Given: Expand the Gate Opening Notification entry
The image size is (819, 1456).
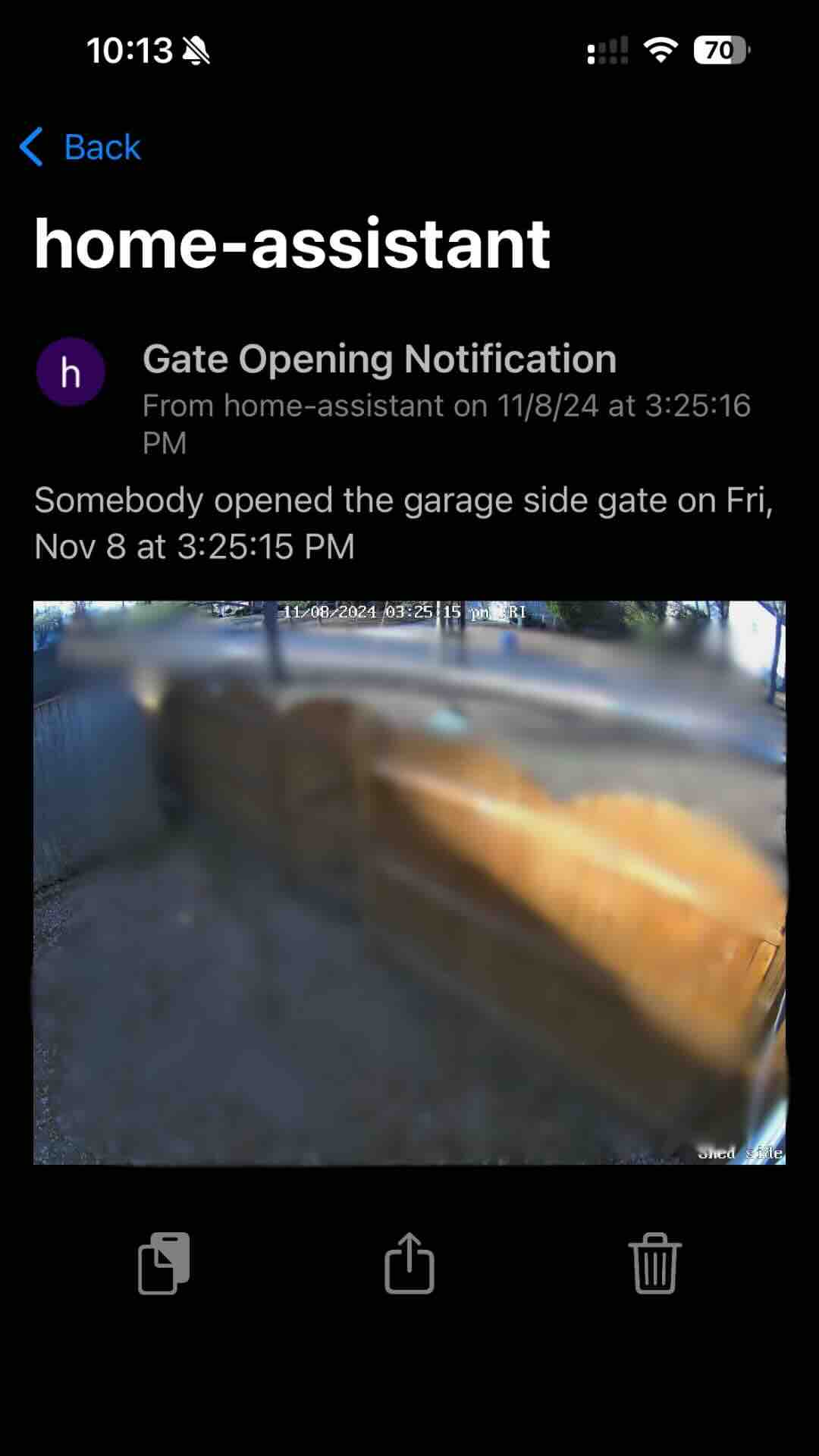Looking at the screenshot, I should click(379, 359).
